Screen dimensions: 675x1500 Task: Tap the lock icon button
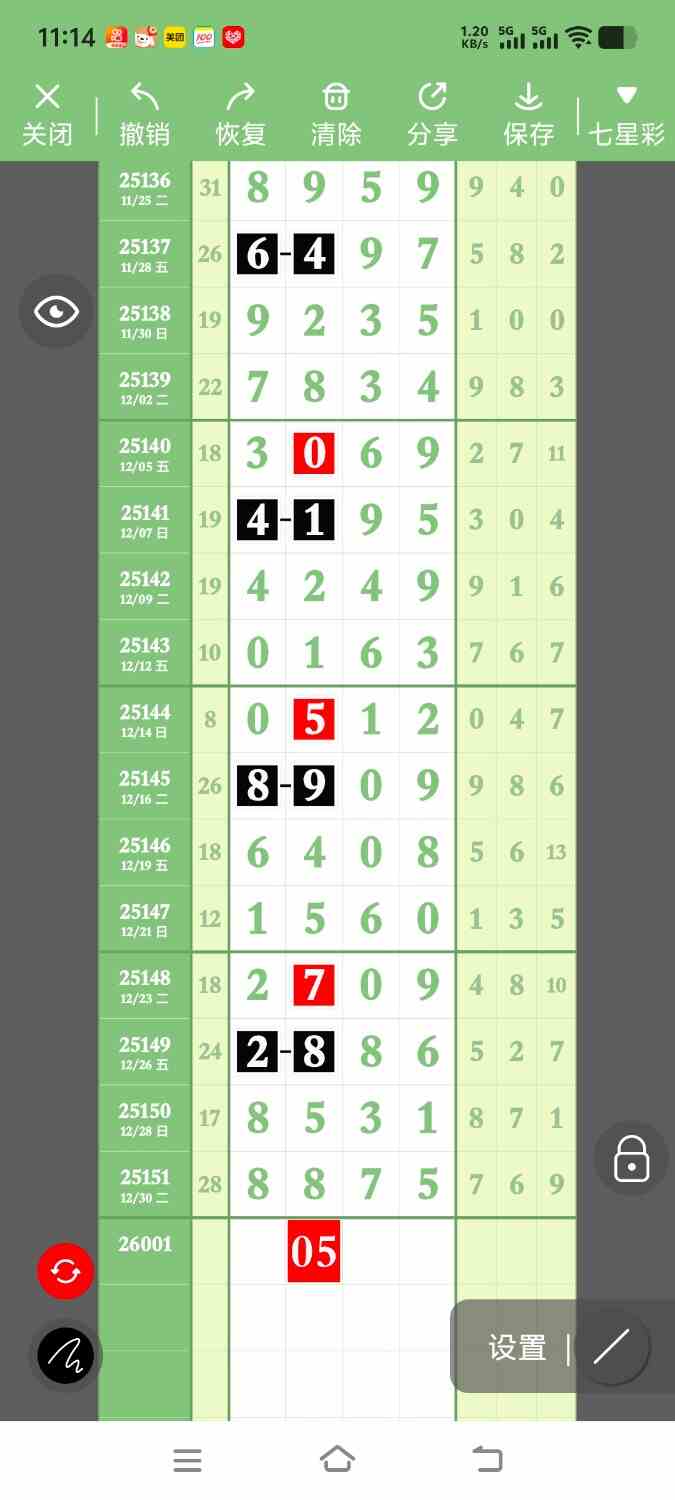(632, 1160)
